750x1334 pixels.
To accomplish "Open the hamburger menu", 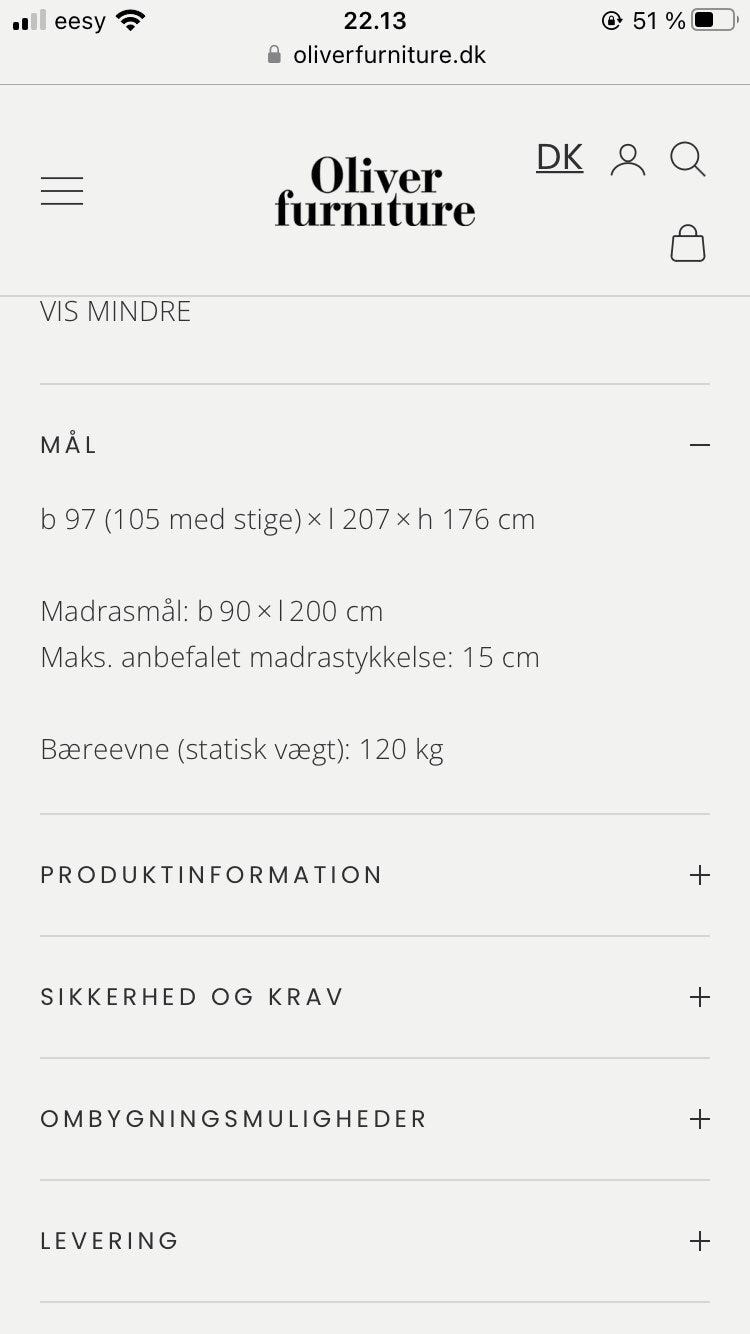I will 62,191.
